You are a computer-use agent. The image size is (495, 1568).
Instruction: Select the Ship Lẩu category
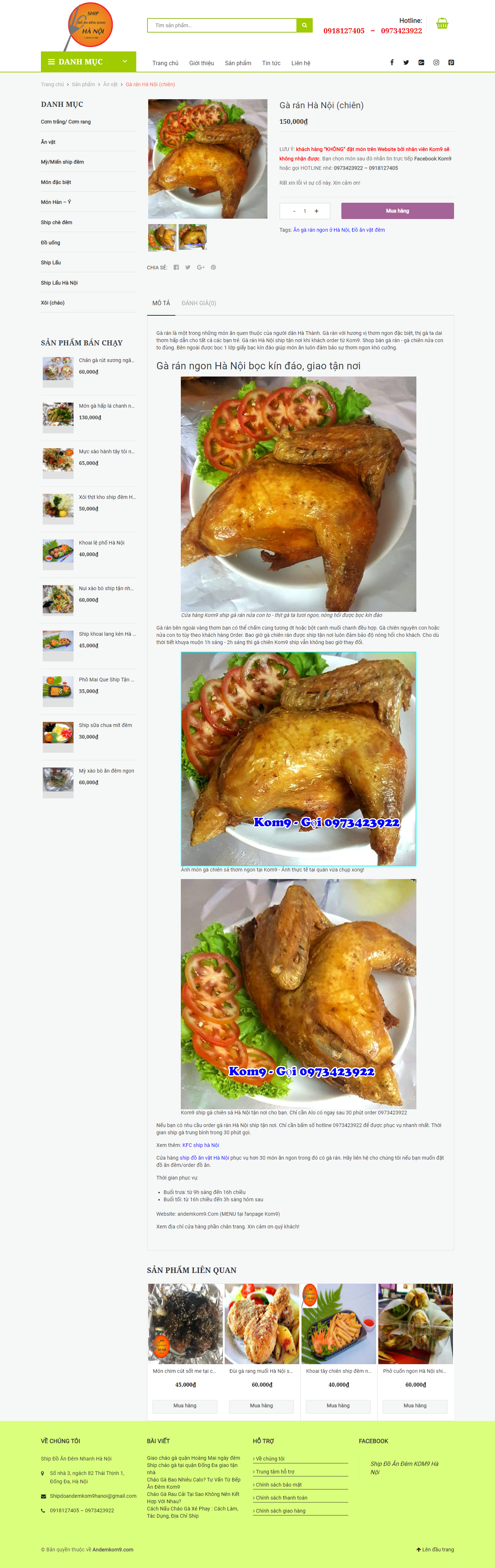[51, 263]
